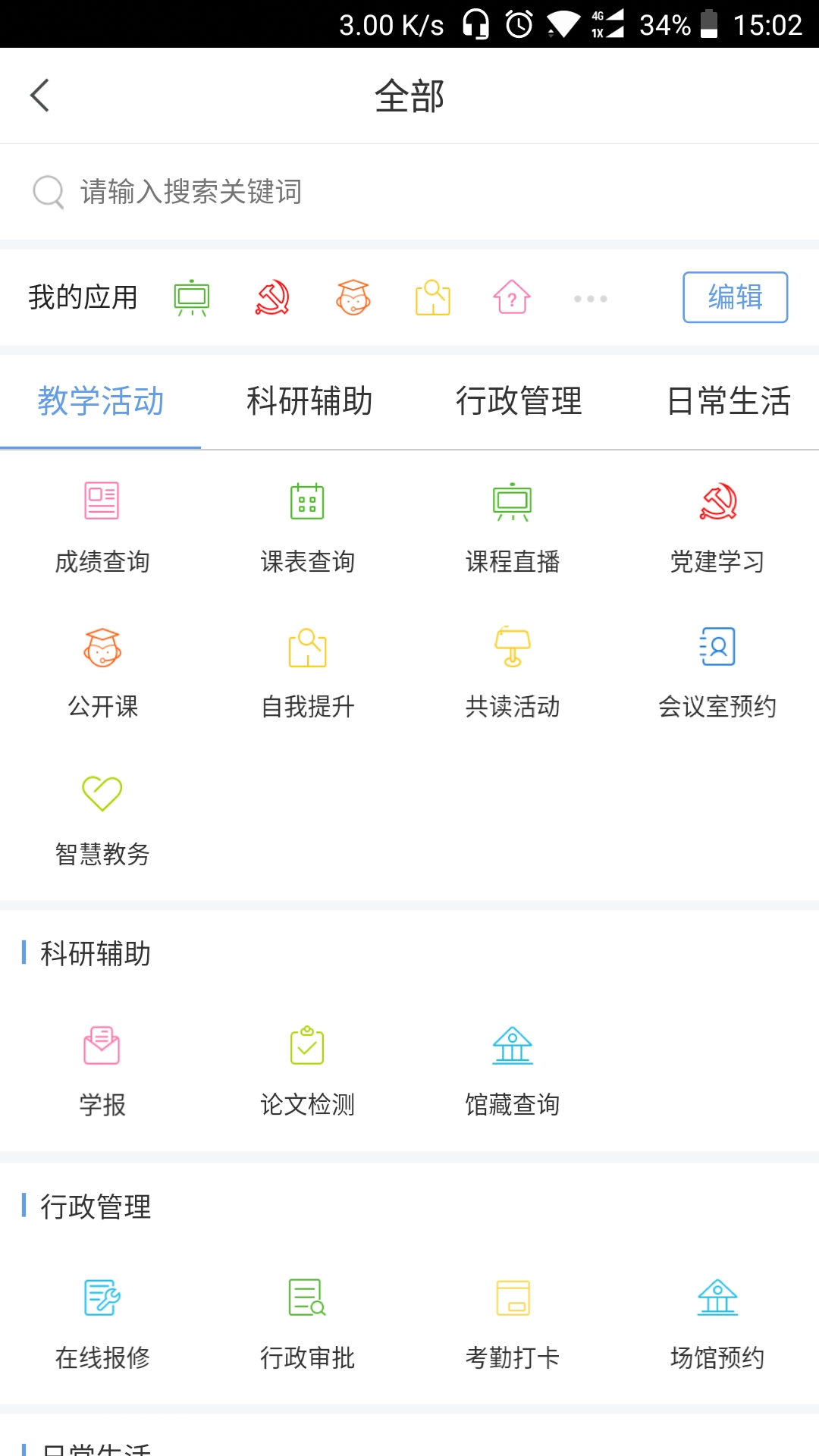Tap the search keyword input field

pyautogui.click(x=303, y=192)
